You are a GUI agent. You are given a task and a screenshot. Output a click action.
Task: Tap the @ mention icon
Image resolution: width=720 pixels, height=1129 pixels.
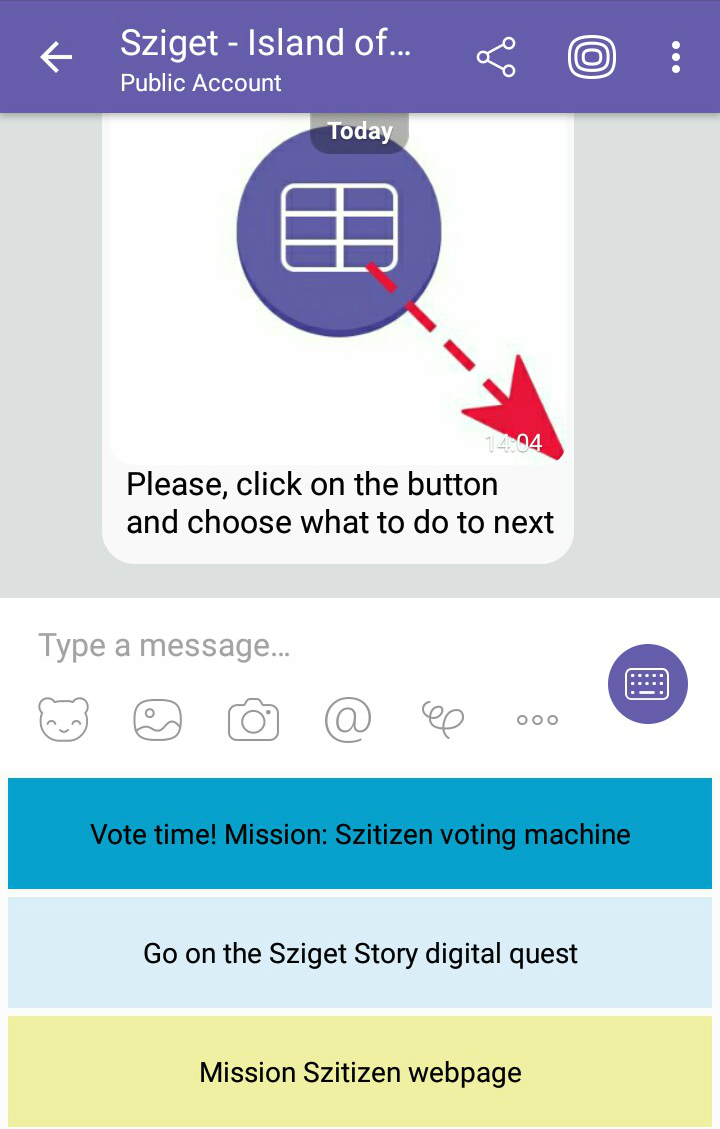coord(348,718)
